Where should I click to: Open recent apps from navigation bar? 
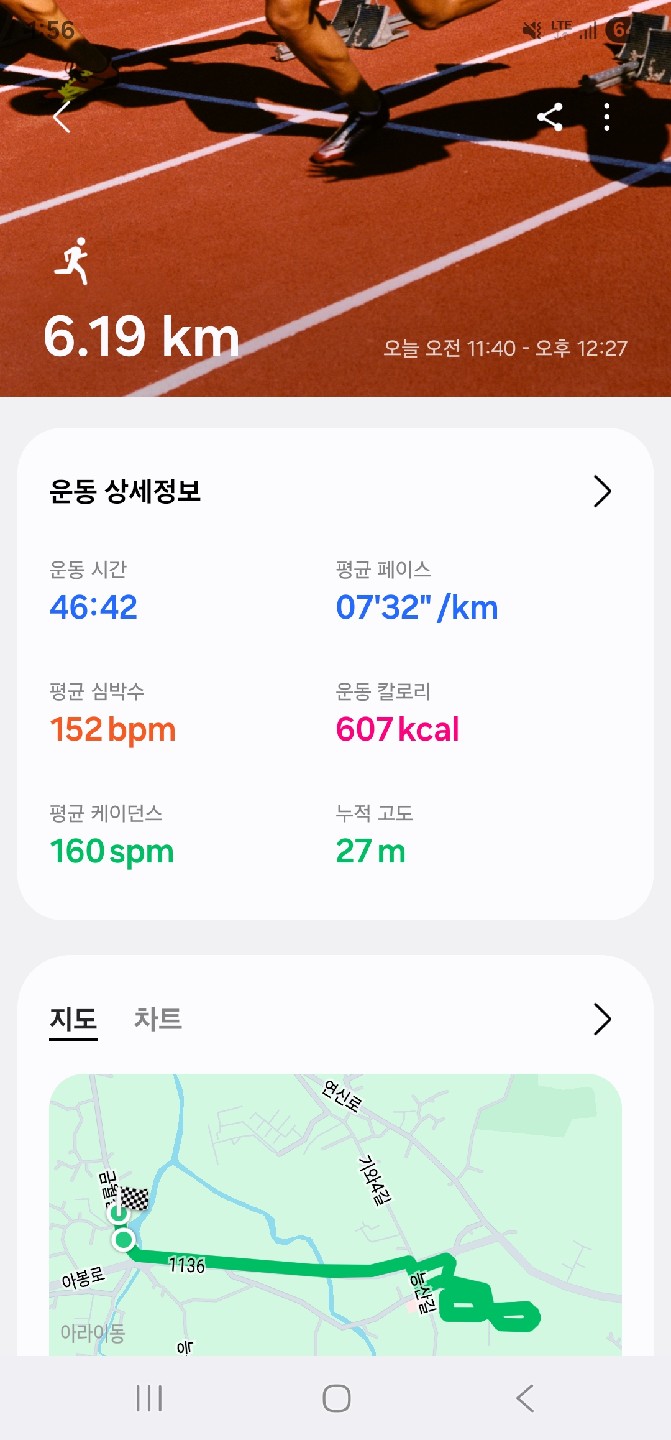click(149, 1398)
